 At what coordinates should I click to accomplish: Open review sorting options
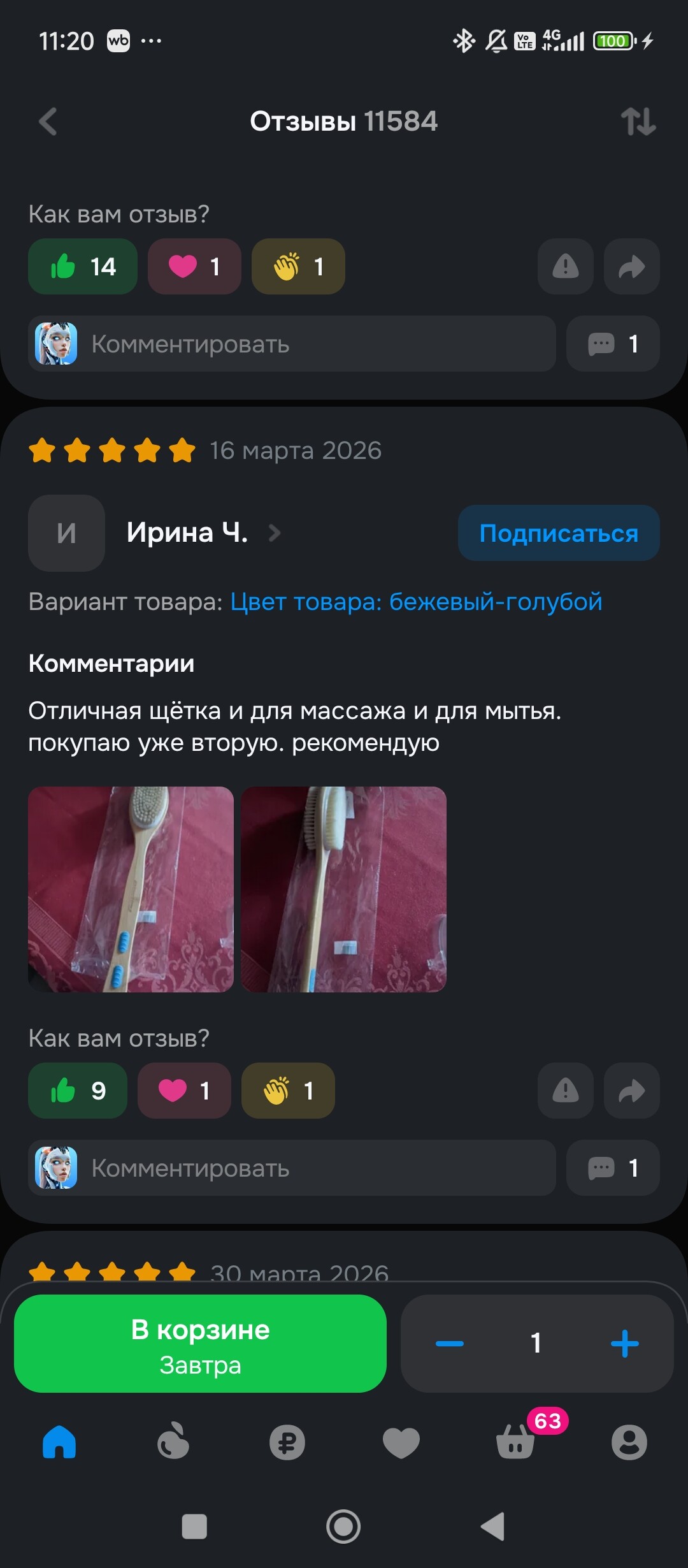(638, 121)
